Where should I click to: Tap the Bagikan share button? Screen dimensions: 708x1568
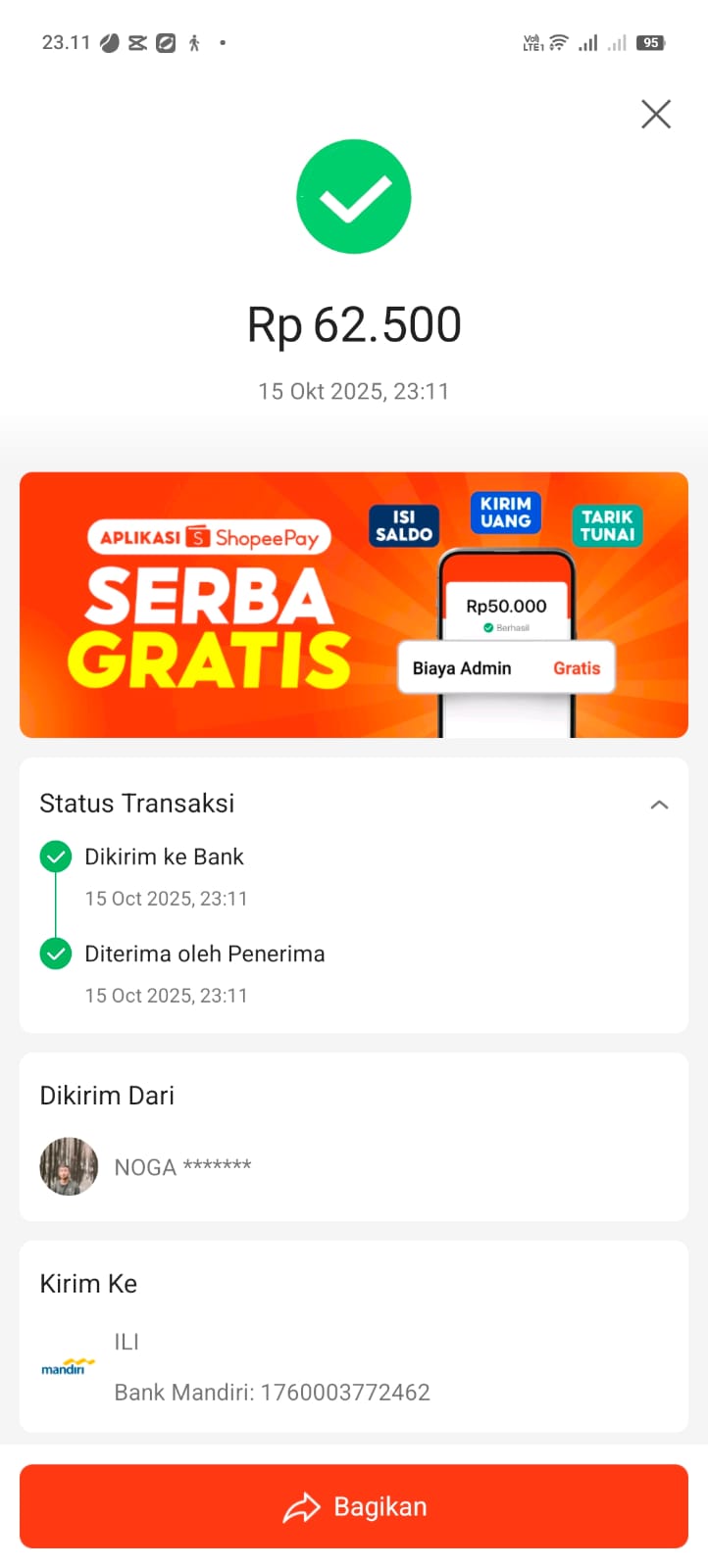353,1506
